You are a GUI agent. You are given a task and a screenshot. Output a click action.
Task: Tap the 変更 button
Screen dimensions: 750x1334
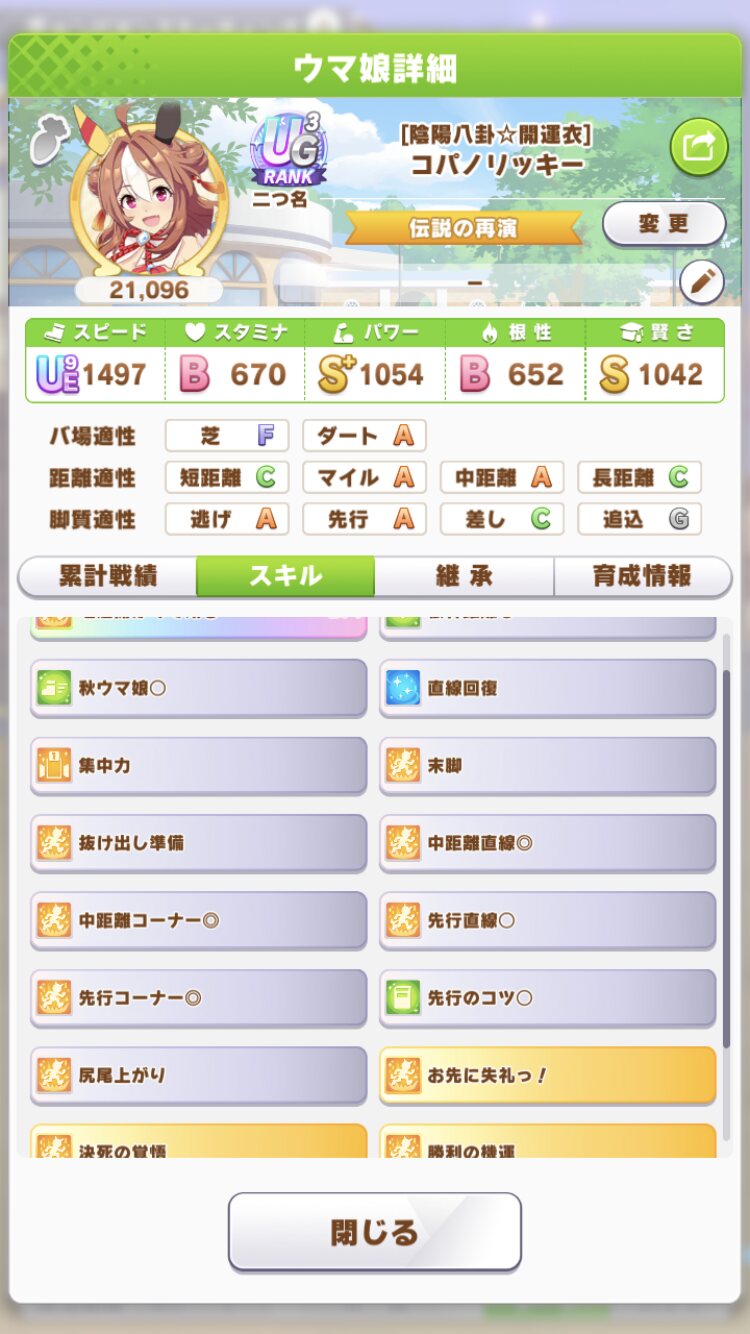point(664,224)
